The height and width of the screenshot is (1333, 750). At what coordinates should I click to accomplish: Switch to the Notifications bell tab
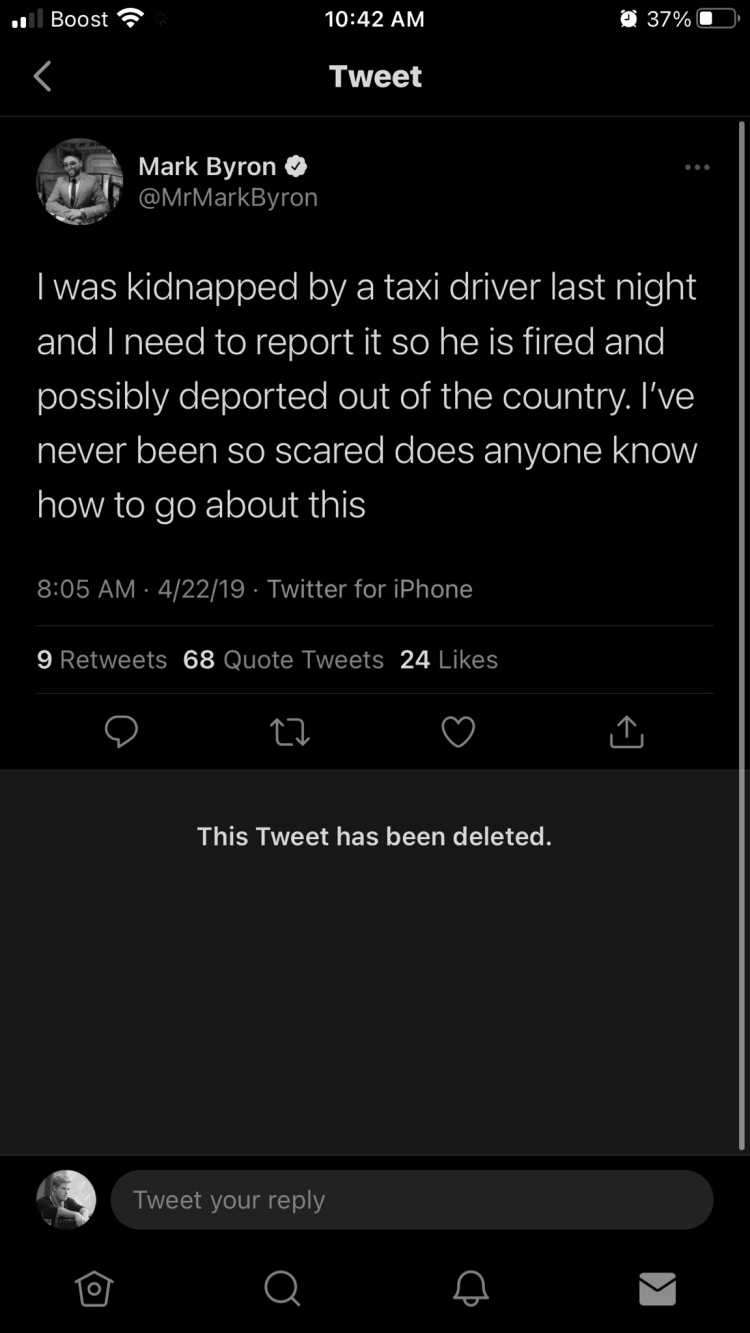click(470, 1288)
